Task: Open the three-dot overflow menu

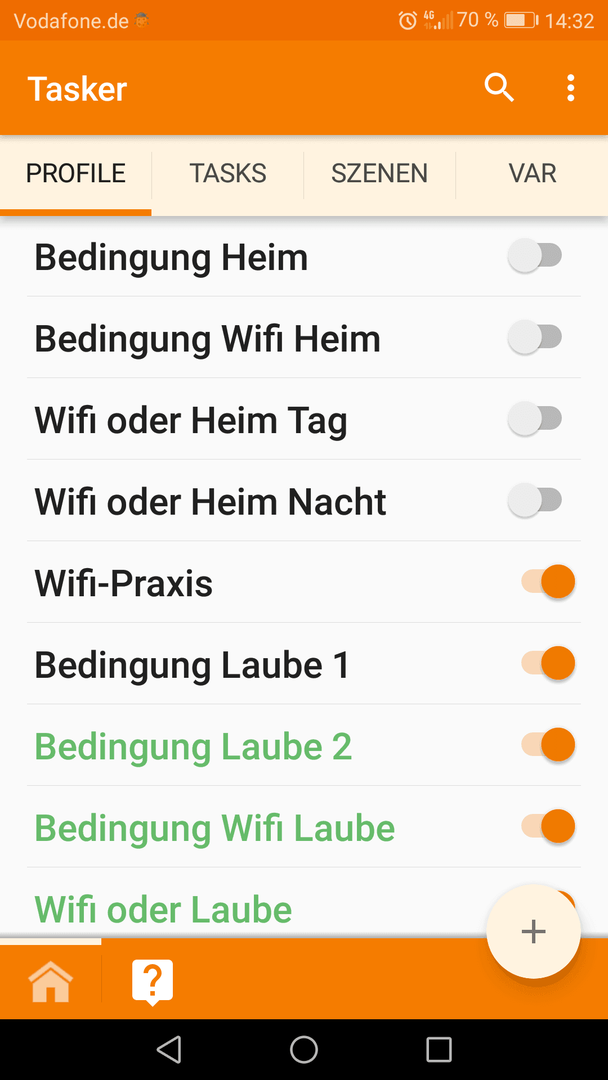Action: (570, 88)
